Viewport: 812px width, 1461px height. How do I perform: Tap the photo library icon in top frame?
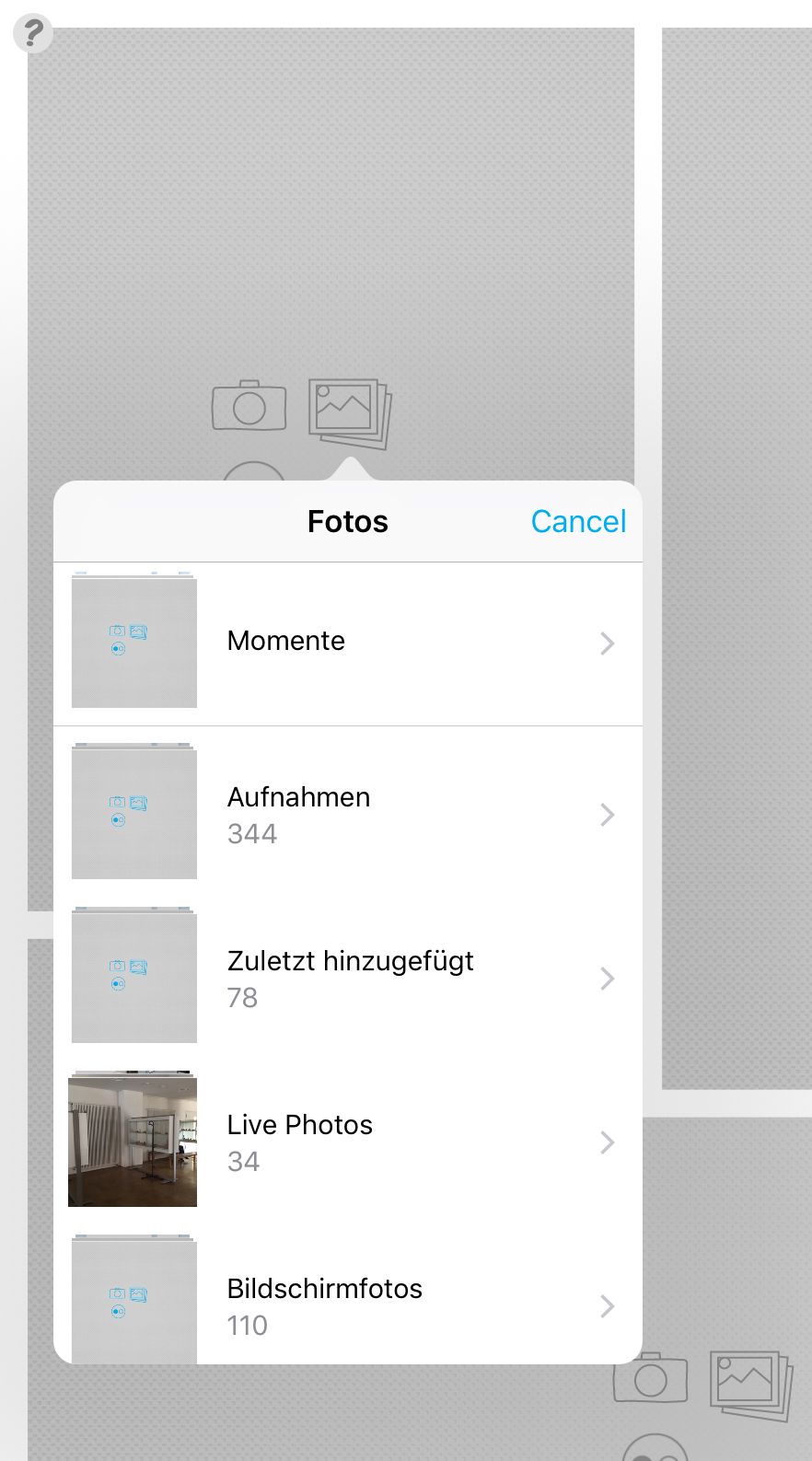349,412
